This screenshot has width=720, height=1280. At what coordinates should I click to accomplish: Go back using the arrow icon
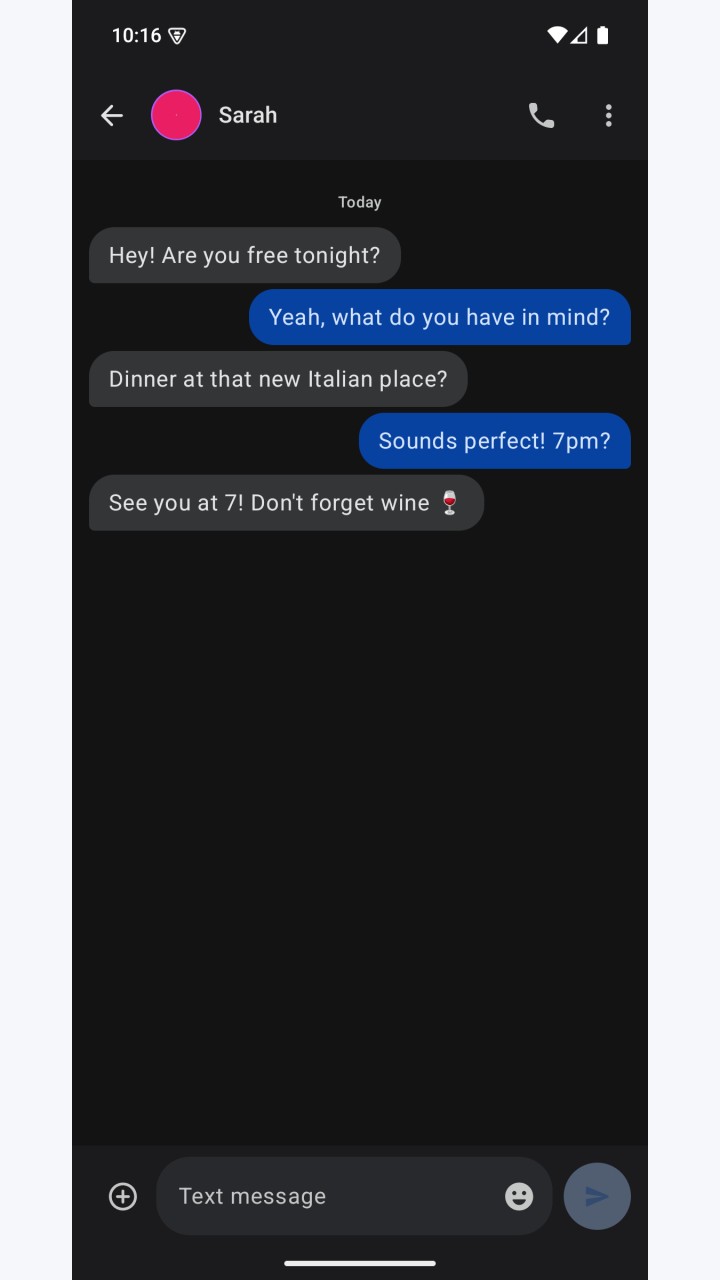point(112,116)
